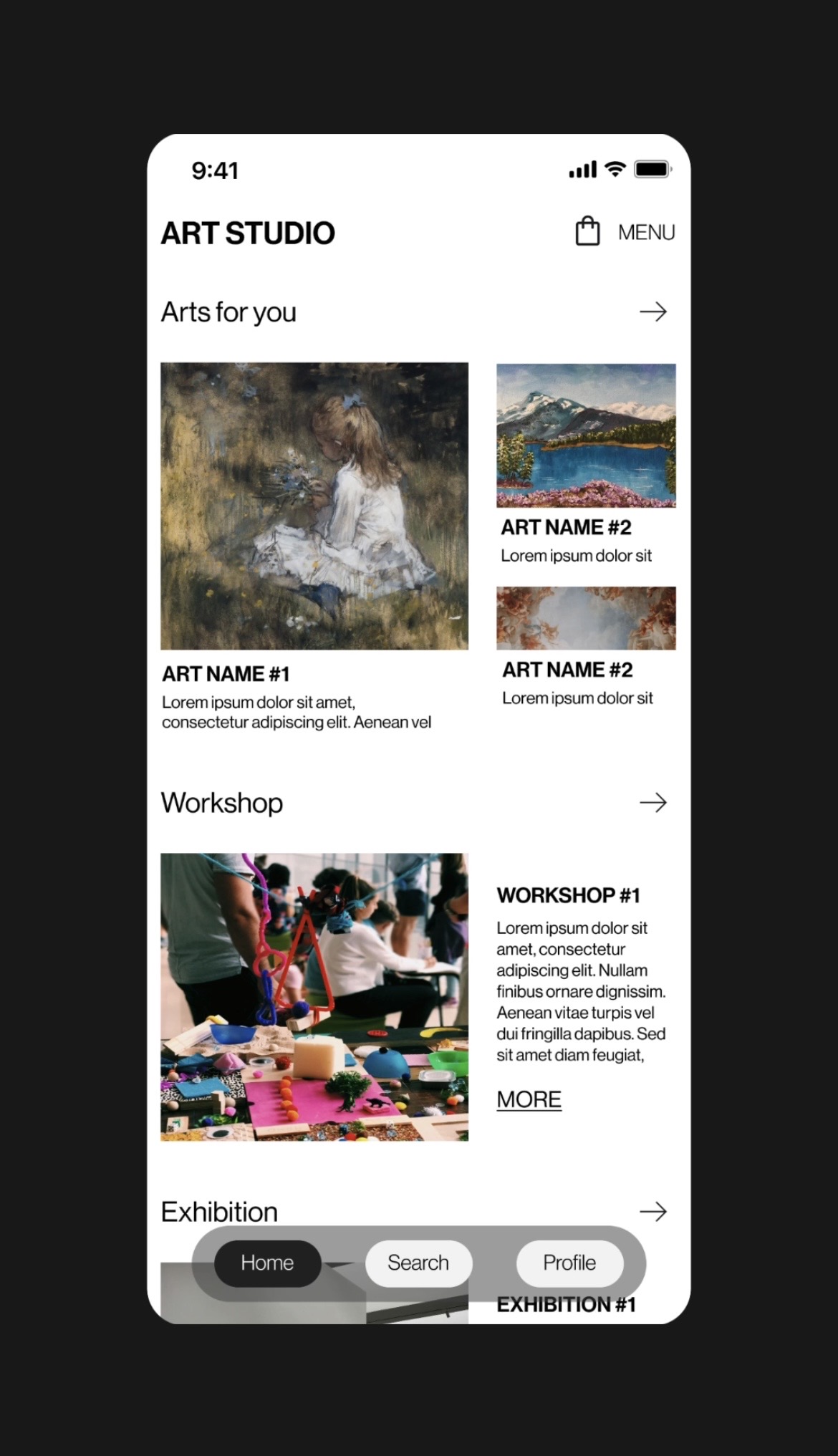838x1456 pixels.
Task: Switch to the Search tab
Action: tap(418, 1263)
